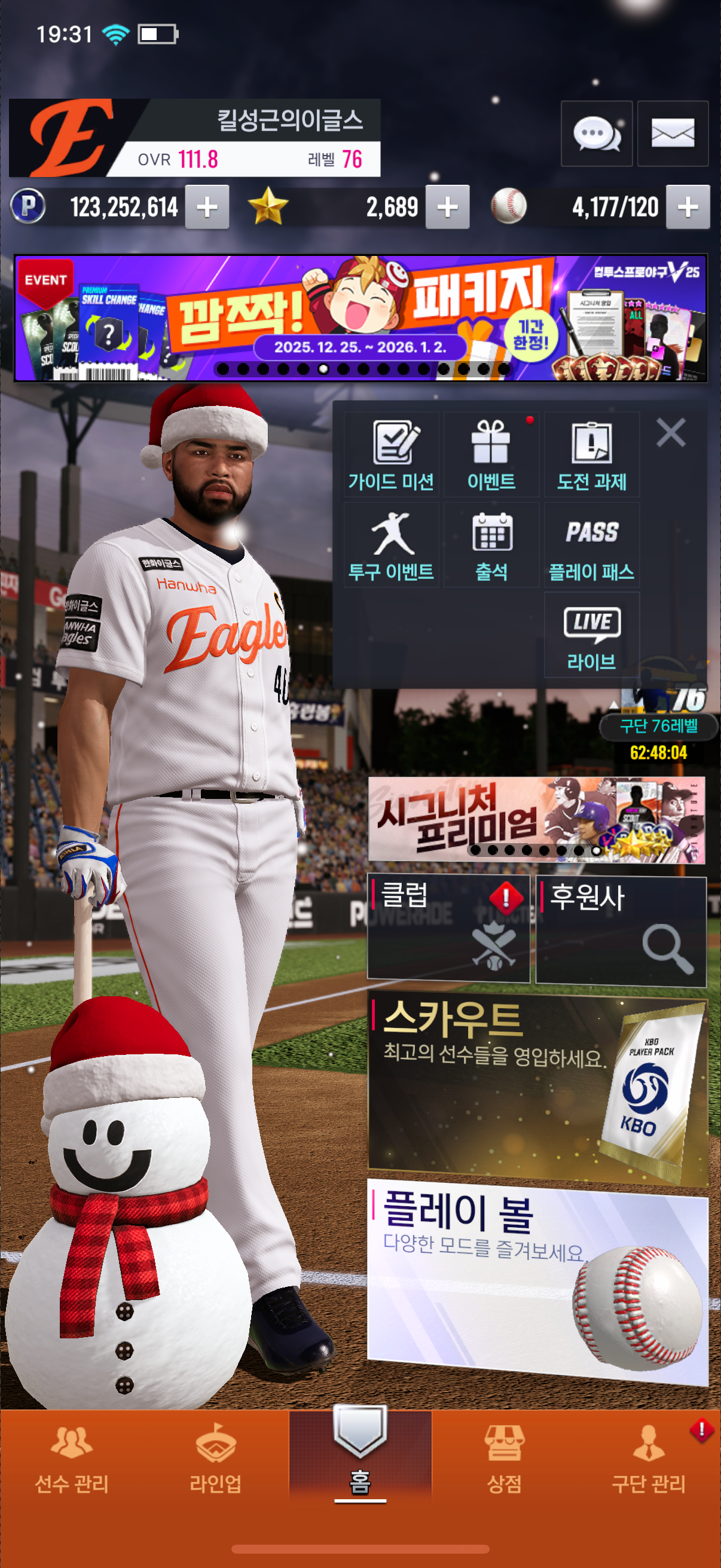Open the 라이브 menu
Viewport: 721px width, 1568px height.
coord(591,635)
